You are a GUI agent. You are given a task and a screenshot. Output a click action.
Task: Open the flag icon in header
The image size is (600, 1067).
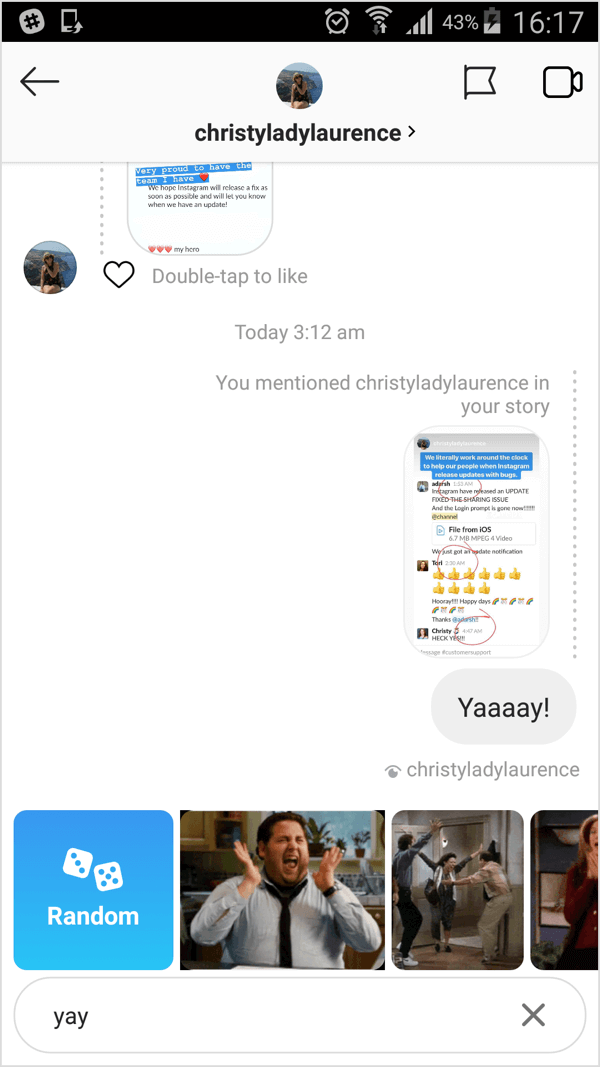click(480, 83)
